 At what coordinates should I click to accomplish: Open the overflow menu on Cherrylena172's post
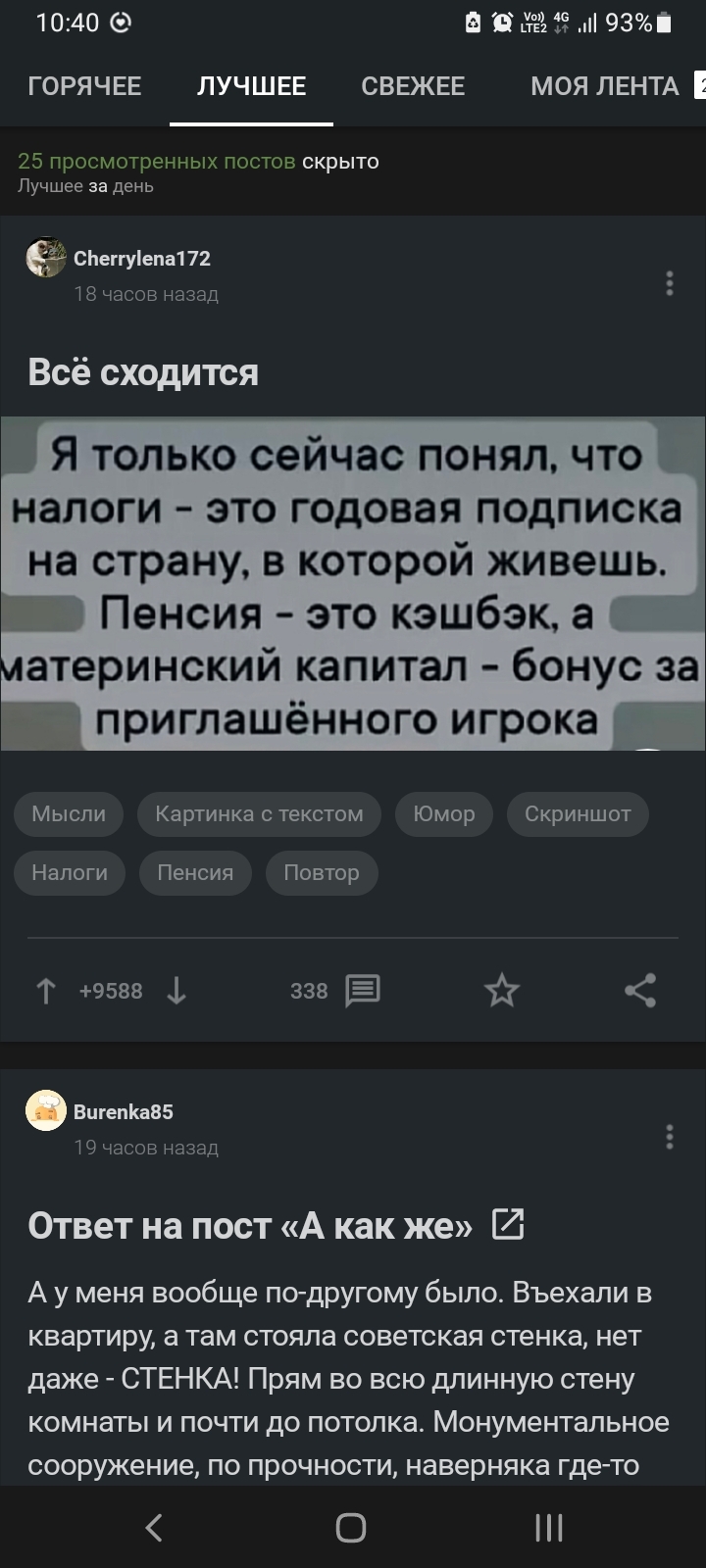tap(669, 283)
